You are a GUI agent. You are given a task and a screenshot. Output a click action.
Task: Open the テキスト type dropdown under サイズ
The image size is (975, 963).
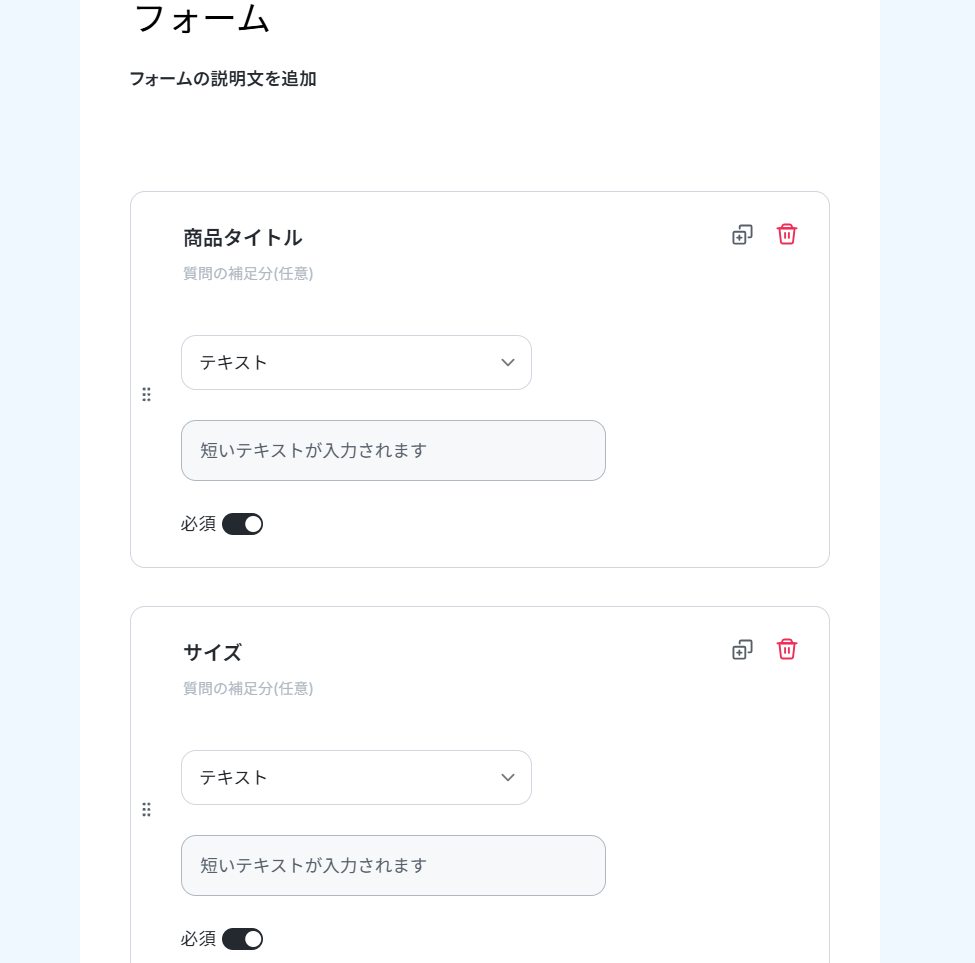(356, 777)
